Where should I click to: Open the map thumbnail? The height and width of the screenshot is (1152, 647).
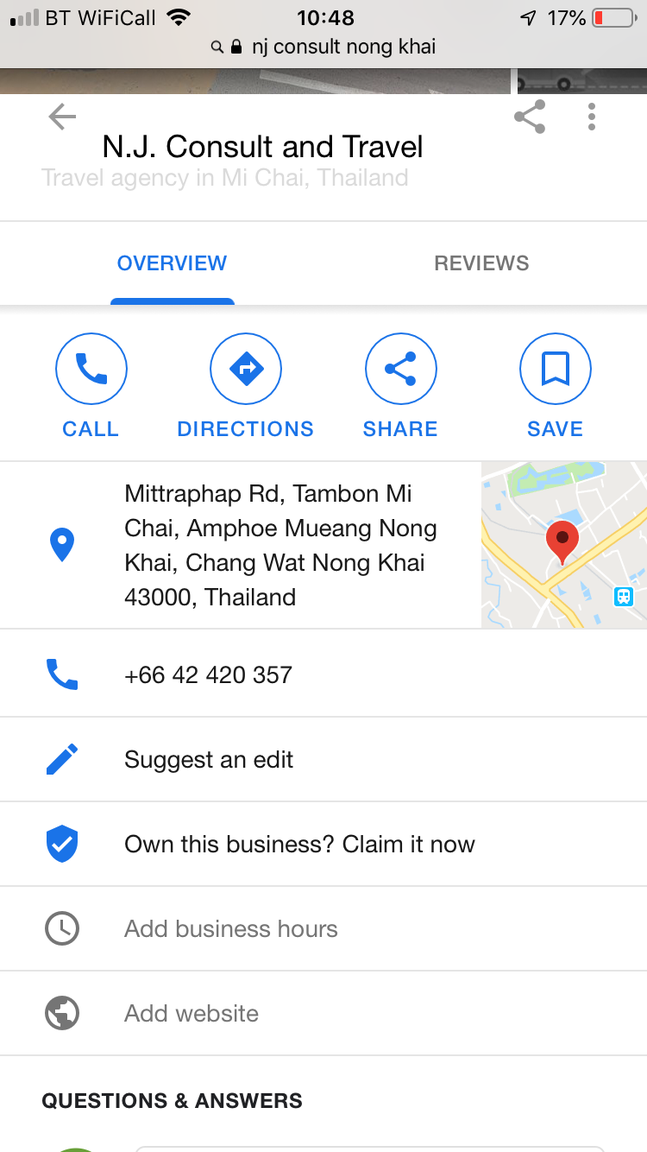563,545
